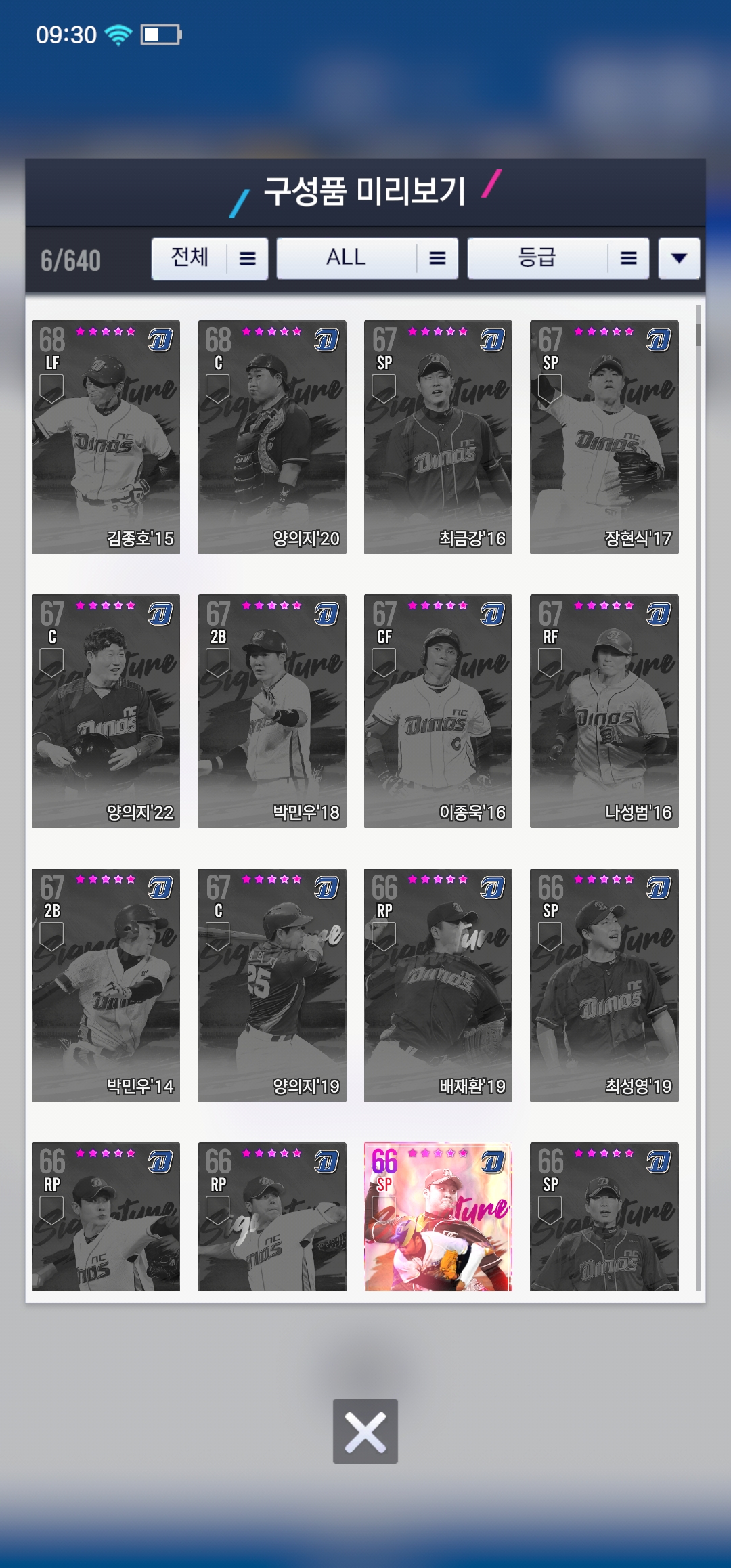The width and height of the screenshot is (731, 1568).
Task: Close the 구성품 미리보기 popup
Action: tap(365, 1431)
